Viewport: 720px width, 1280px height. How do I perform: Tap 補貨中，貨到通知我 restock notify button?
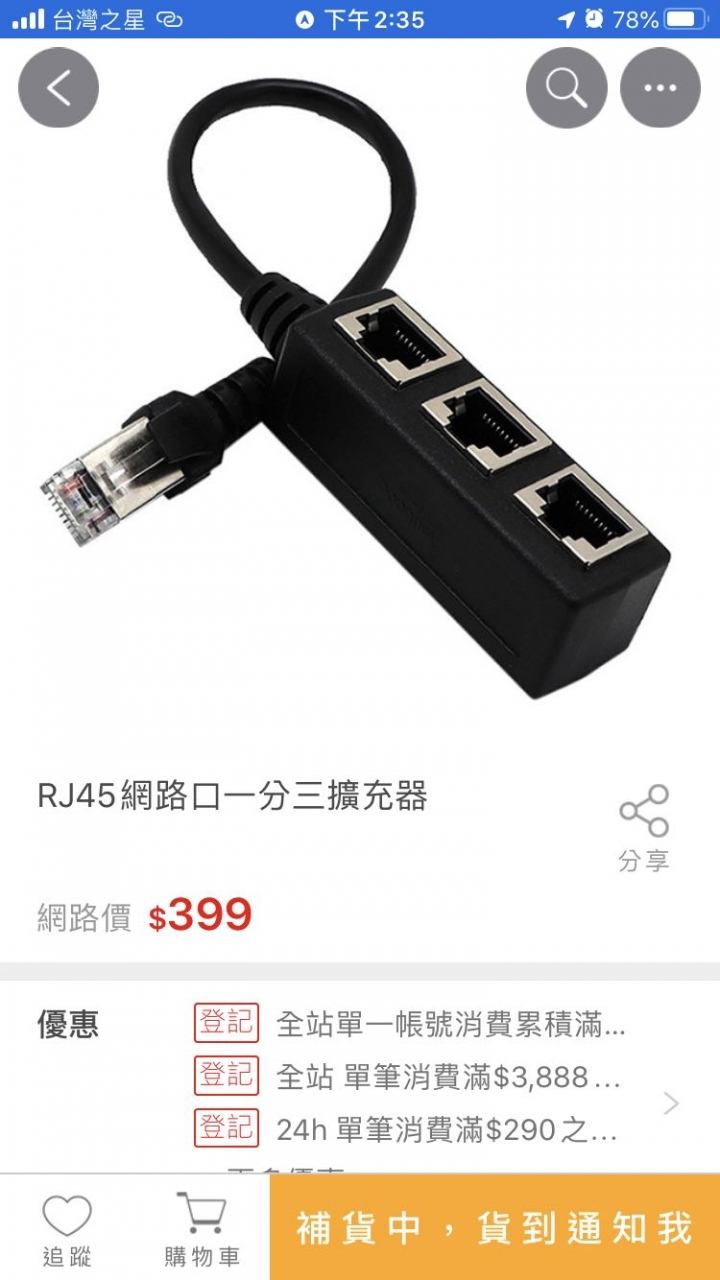click(x=494, y=1228)
